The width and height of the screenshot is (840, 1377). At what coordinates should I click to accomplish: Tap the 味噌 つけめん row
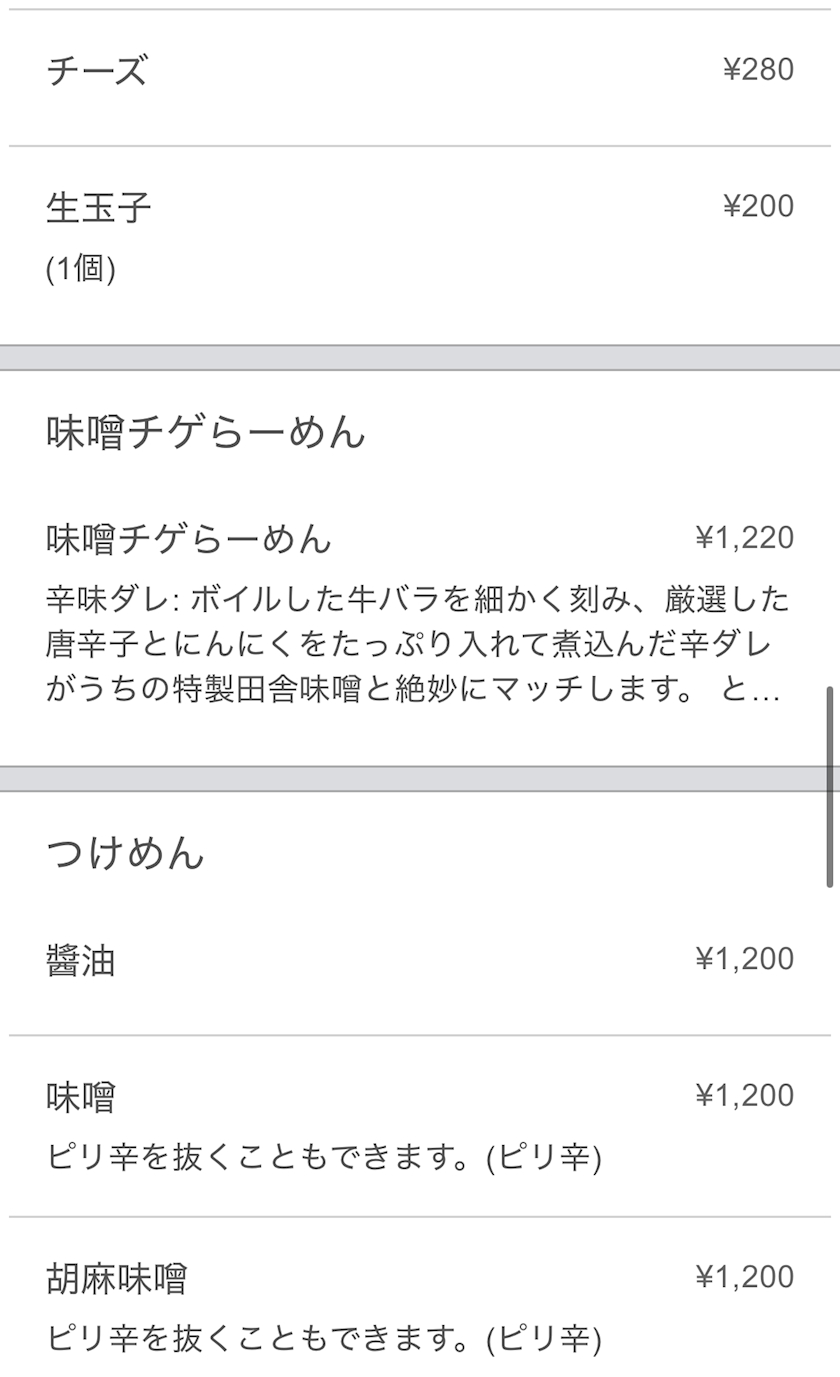click(420, 1126)
